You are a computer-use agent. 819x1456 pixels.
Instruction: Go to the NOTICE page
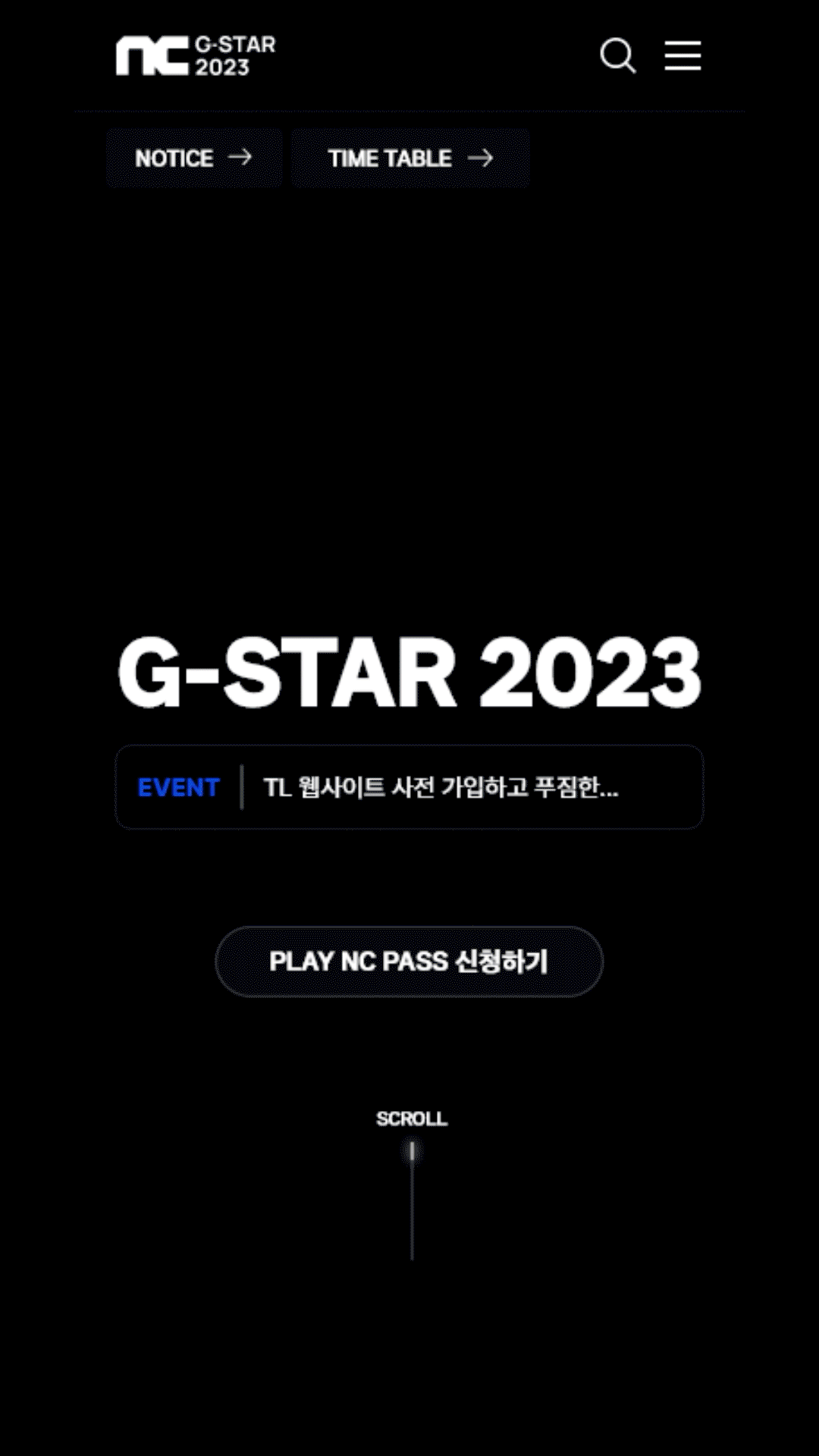(x=194, y=158)
